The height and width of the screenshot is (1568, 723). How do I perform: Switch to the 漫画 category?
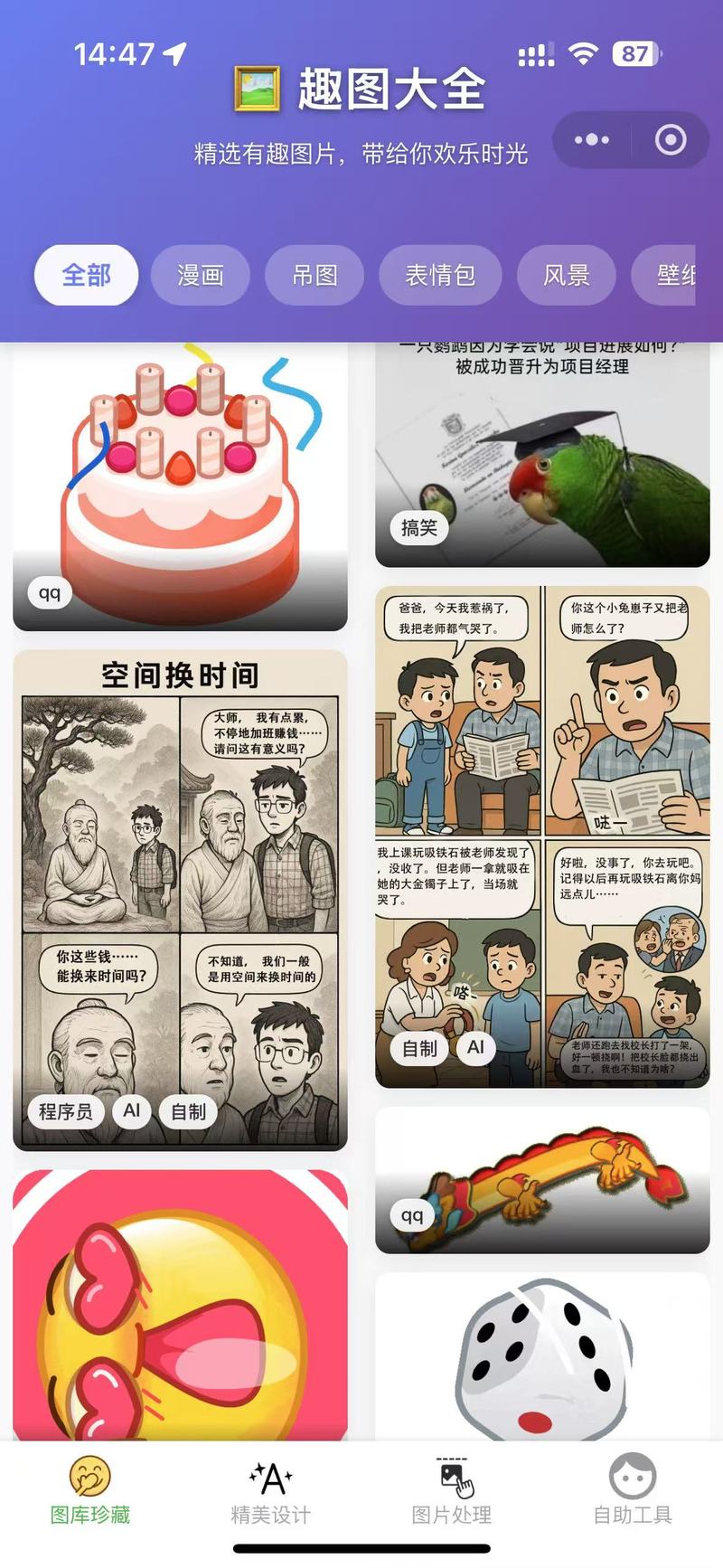coord(201,275)
